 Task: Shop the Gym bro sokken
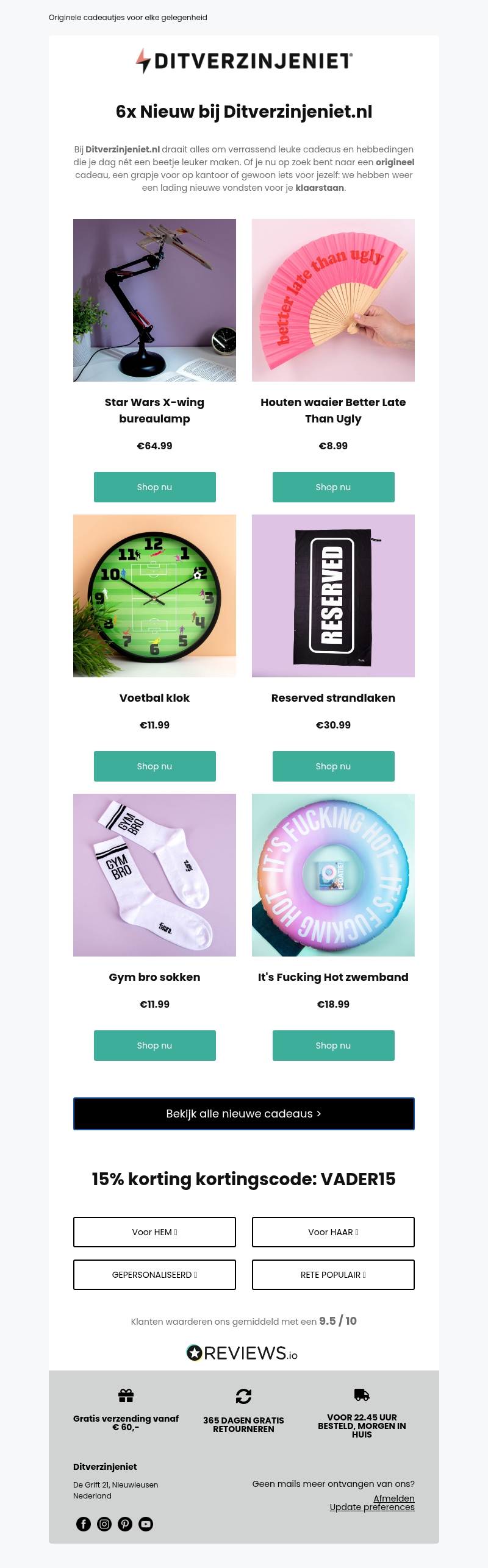pos(154,1046)
